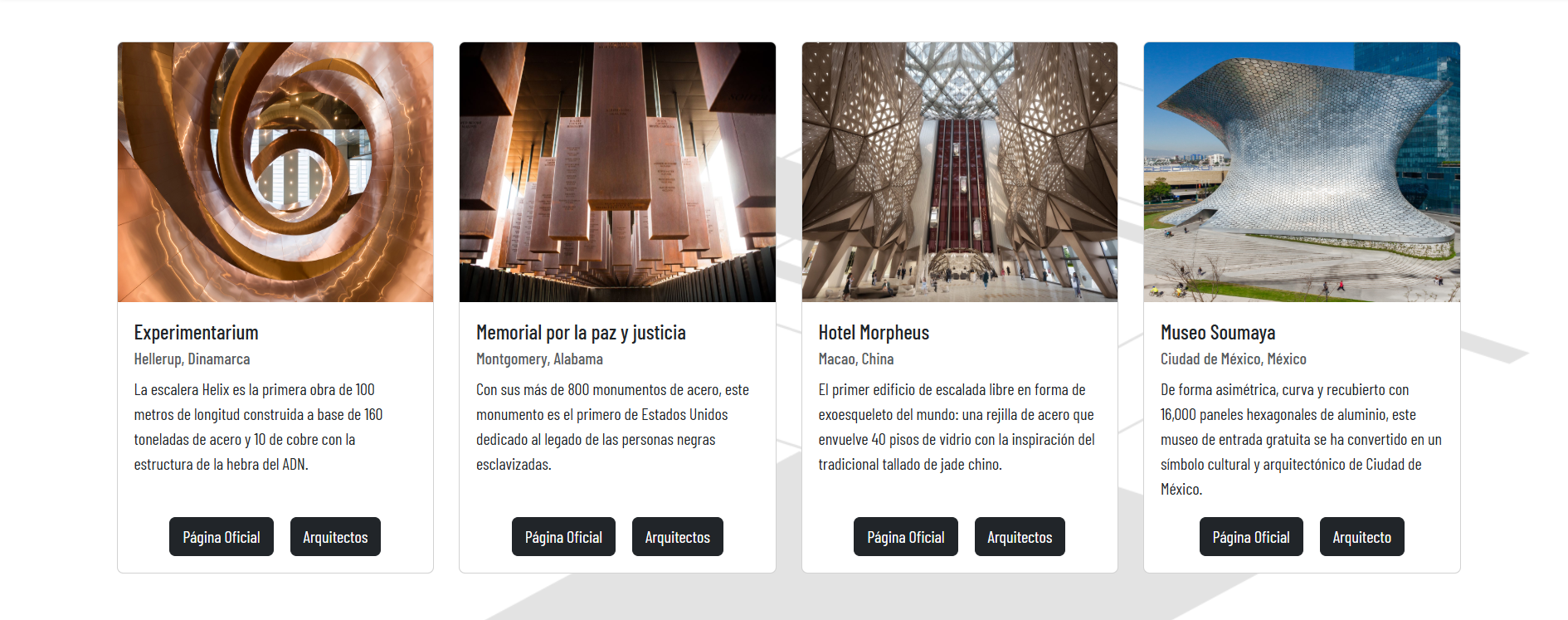
Task: View Arquitecto of Museo Soumaya
Action: pyautogui.click(x=1361, y=537)
